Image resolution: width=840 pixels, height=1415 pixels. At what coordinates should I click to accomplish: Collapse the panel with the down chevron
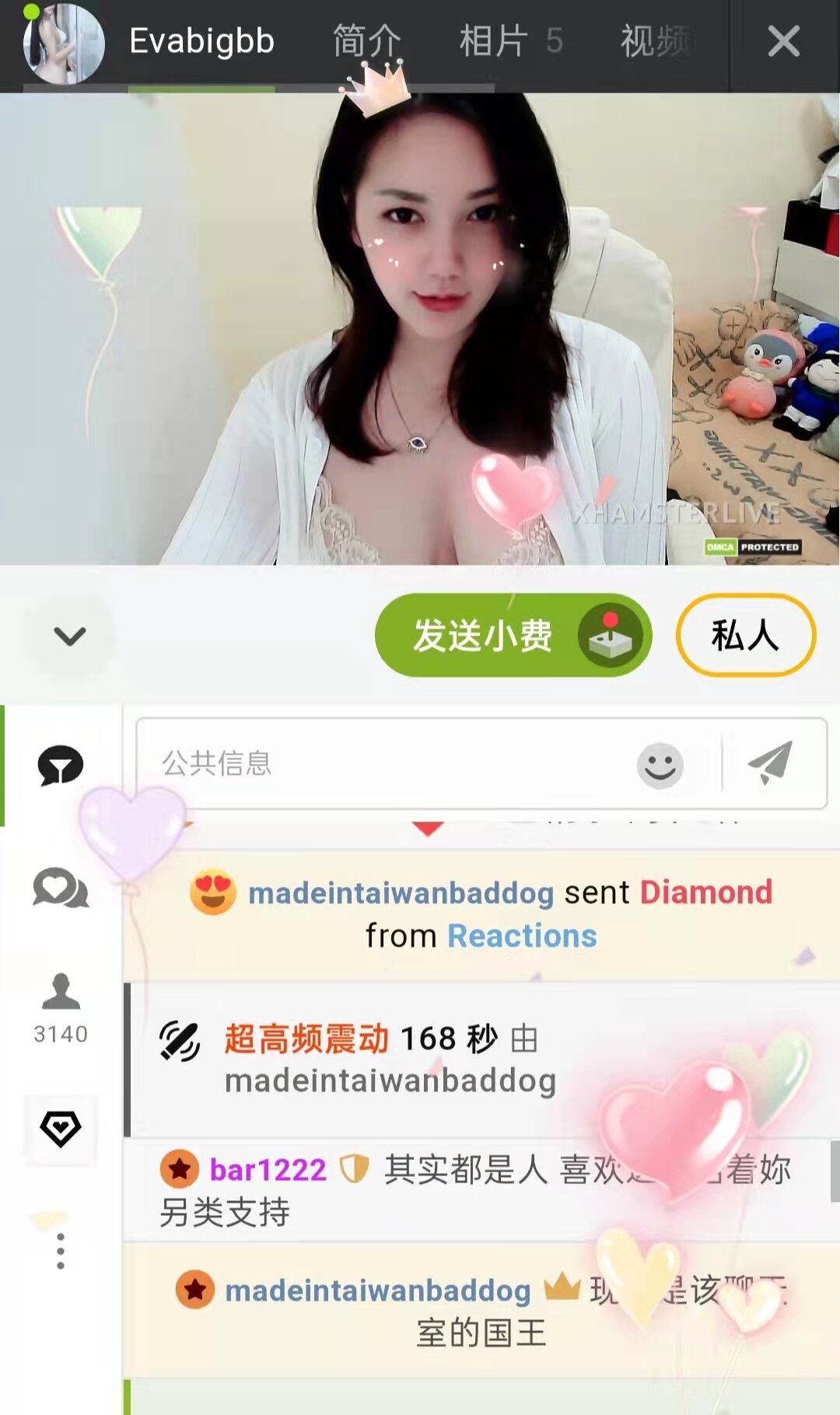pyautogui.click(x=69, y=636)
